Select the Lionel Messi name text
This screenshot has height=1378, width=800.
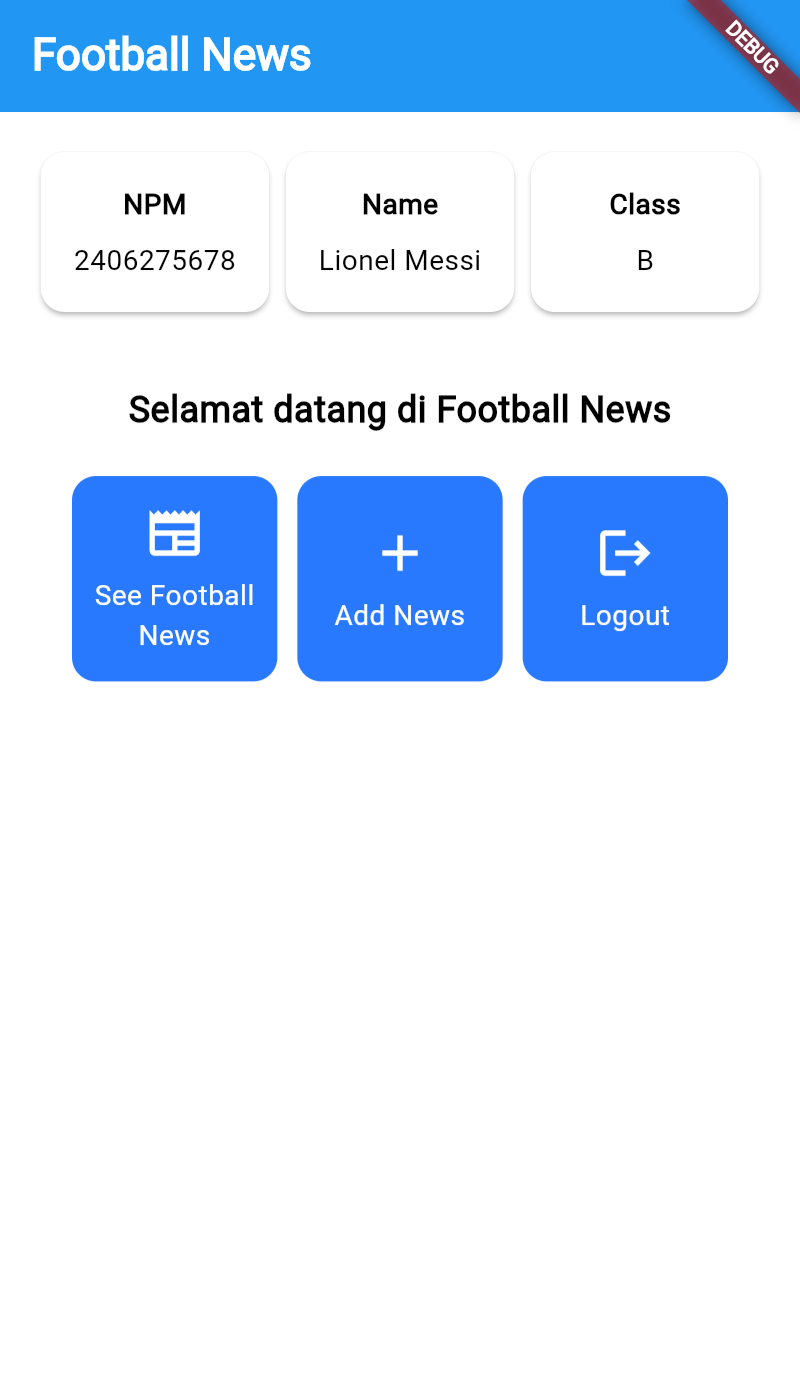pyautogui.click(x=399, y=260)
